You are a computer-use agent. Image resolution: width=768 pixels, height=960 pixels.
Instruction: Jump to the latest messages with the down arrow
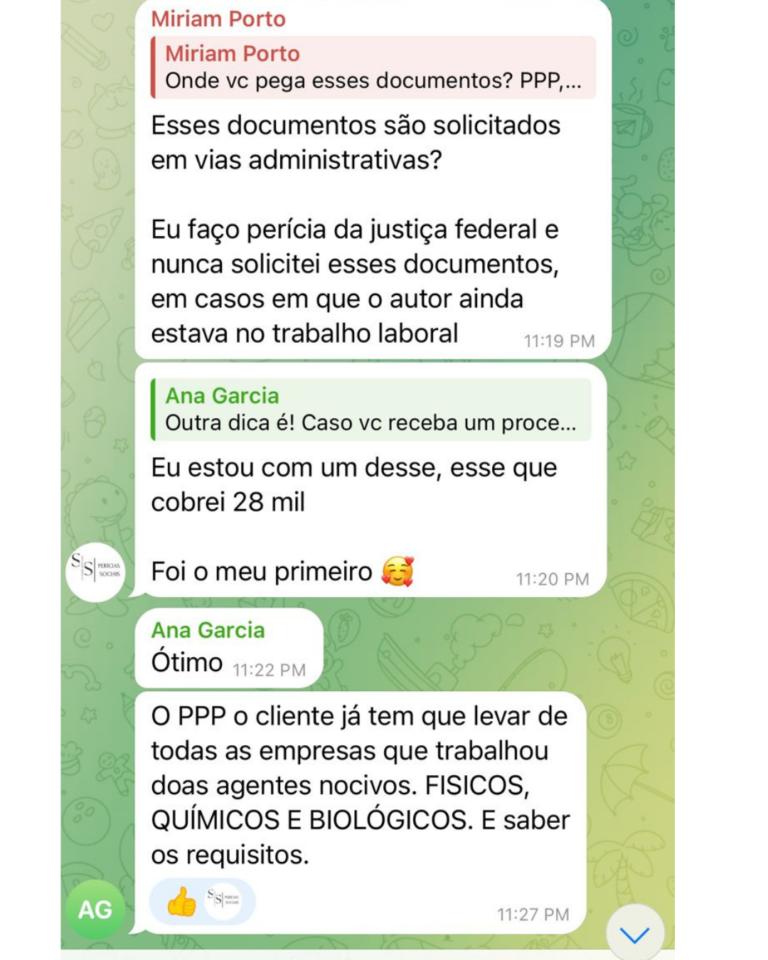pyautogui.click(x=635, y=934)
